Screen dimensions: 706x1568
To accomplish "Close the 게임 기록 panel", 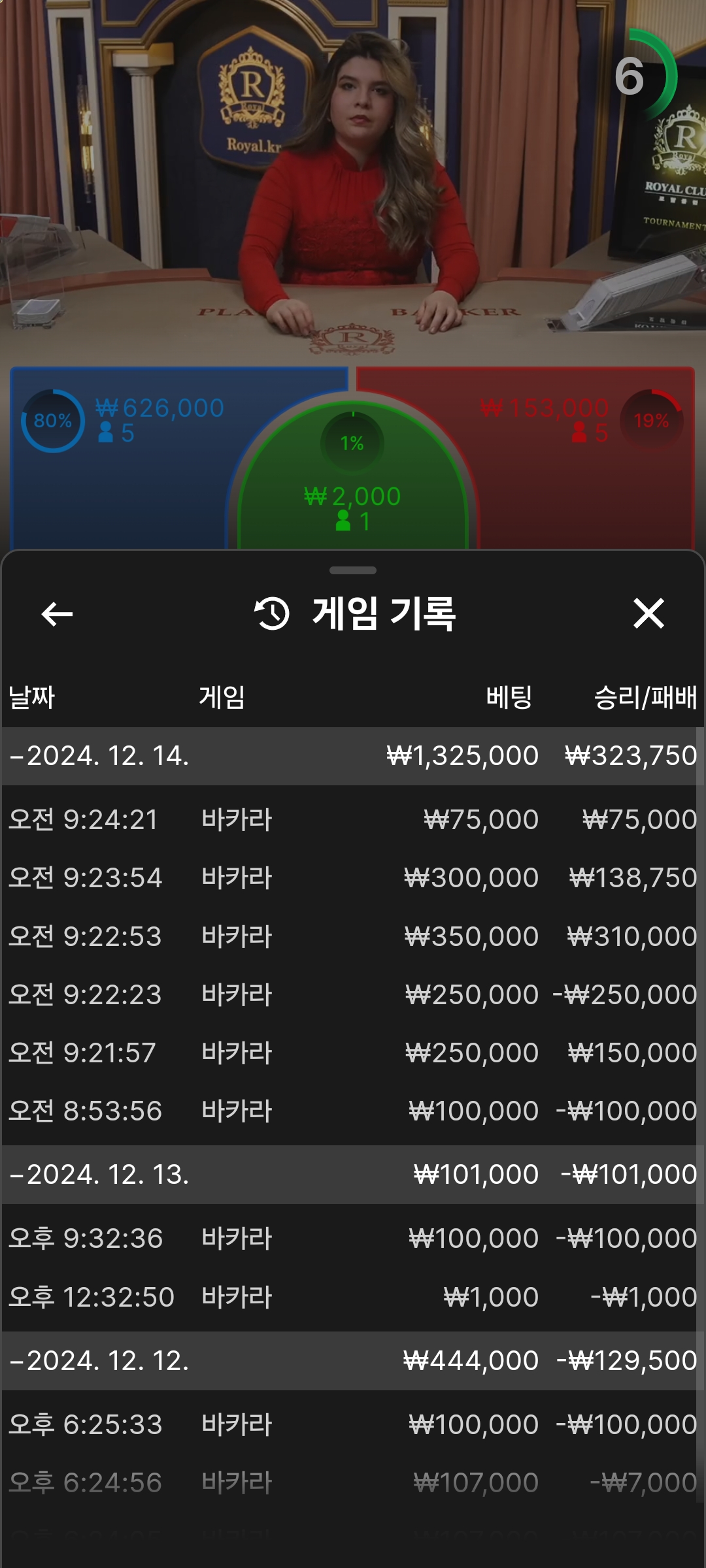I will 648,613.
